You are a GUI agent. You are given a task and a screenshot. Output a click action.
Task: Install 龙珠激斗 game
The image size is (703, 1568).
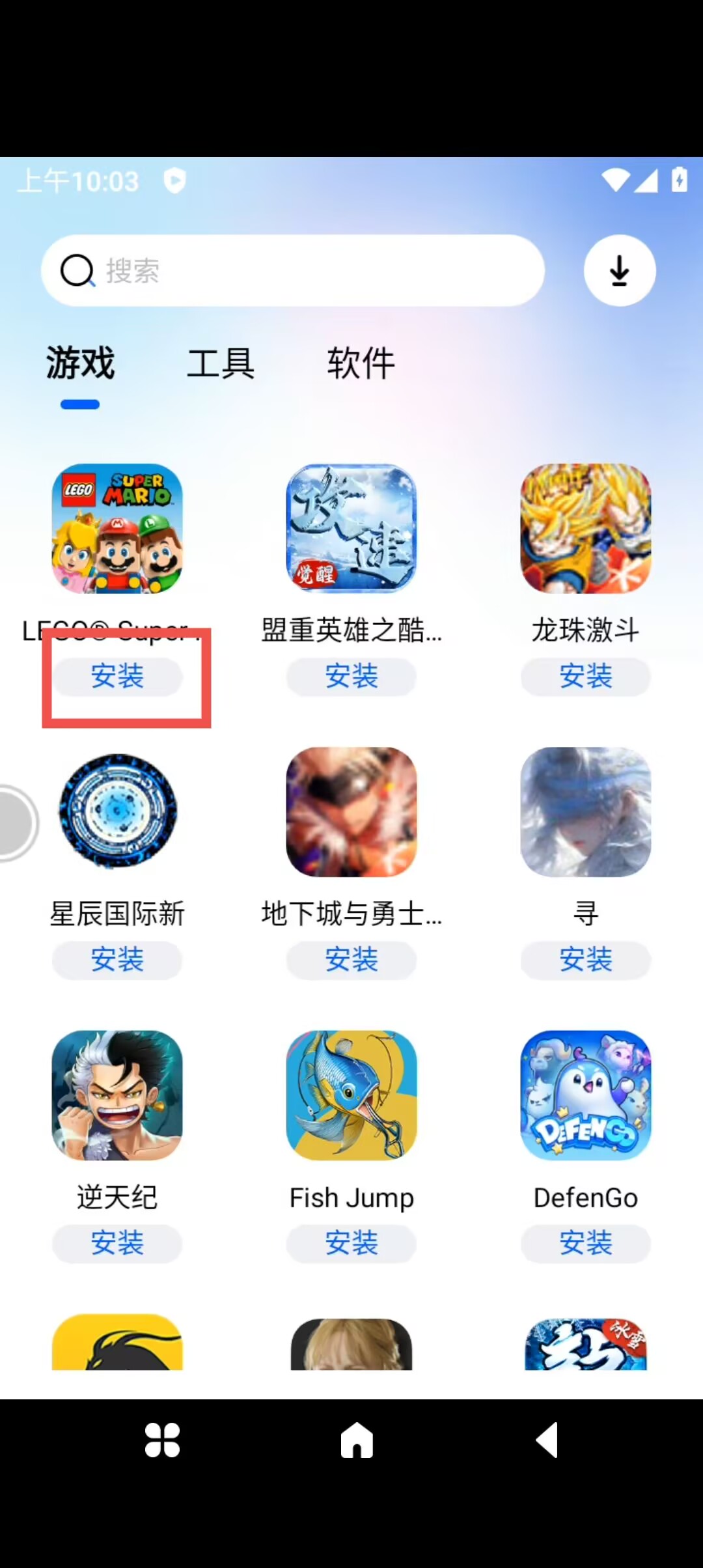(x=586, y=677)
